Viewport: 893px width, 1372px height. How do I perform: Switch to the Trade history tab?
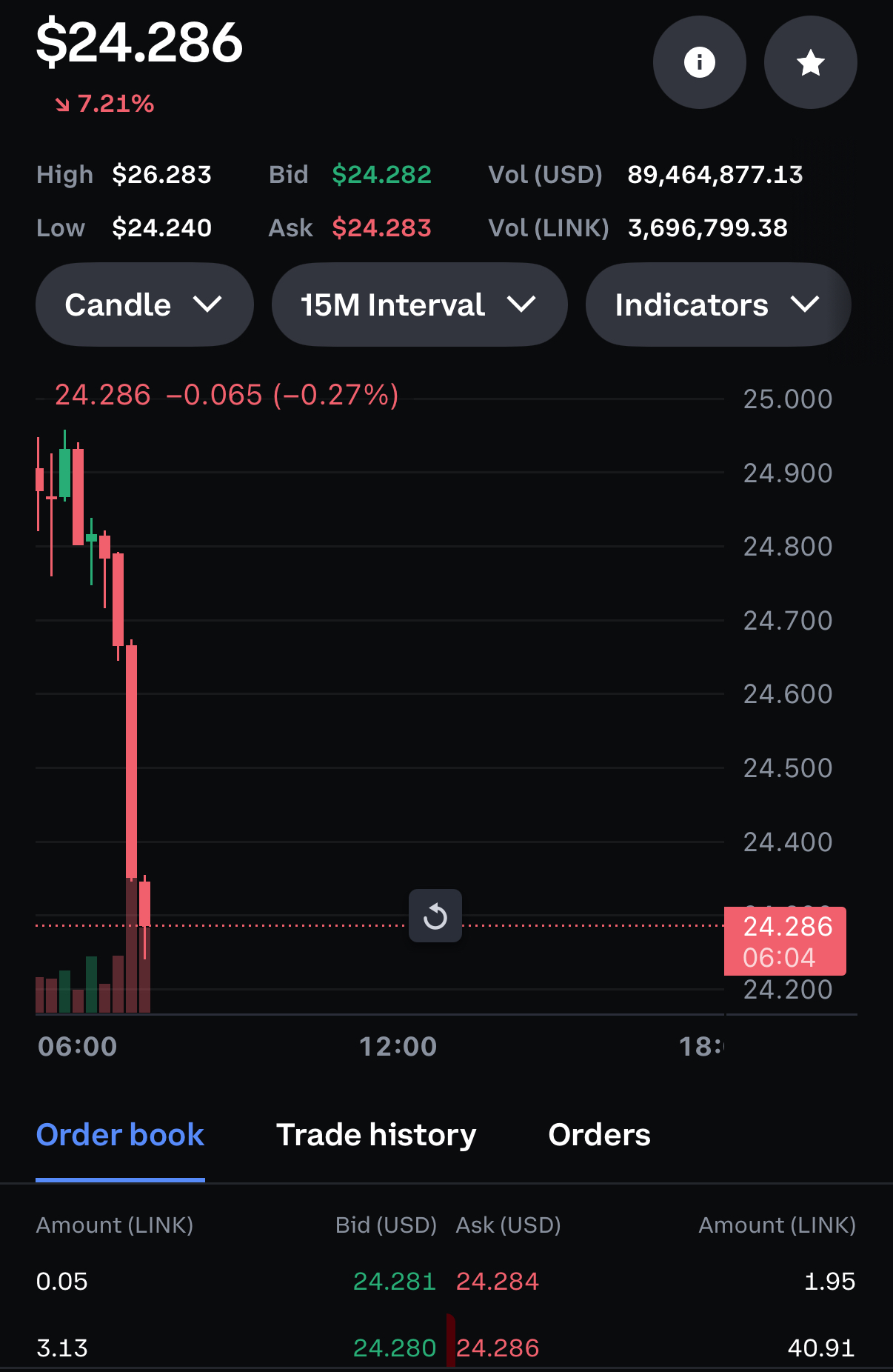[376, 1135]
